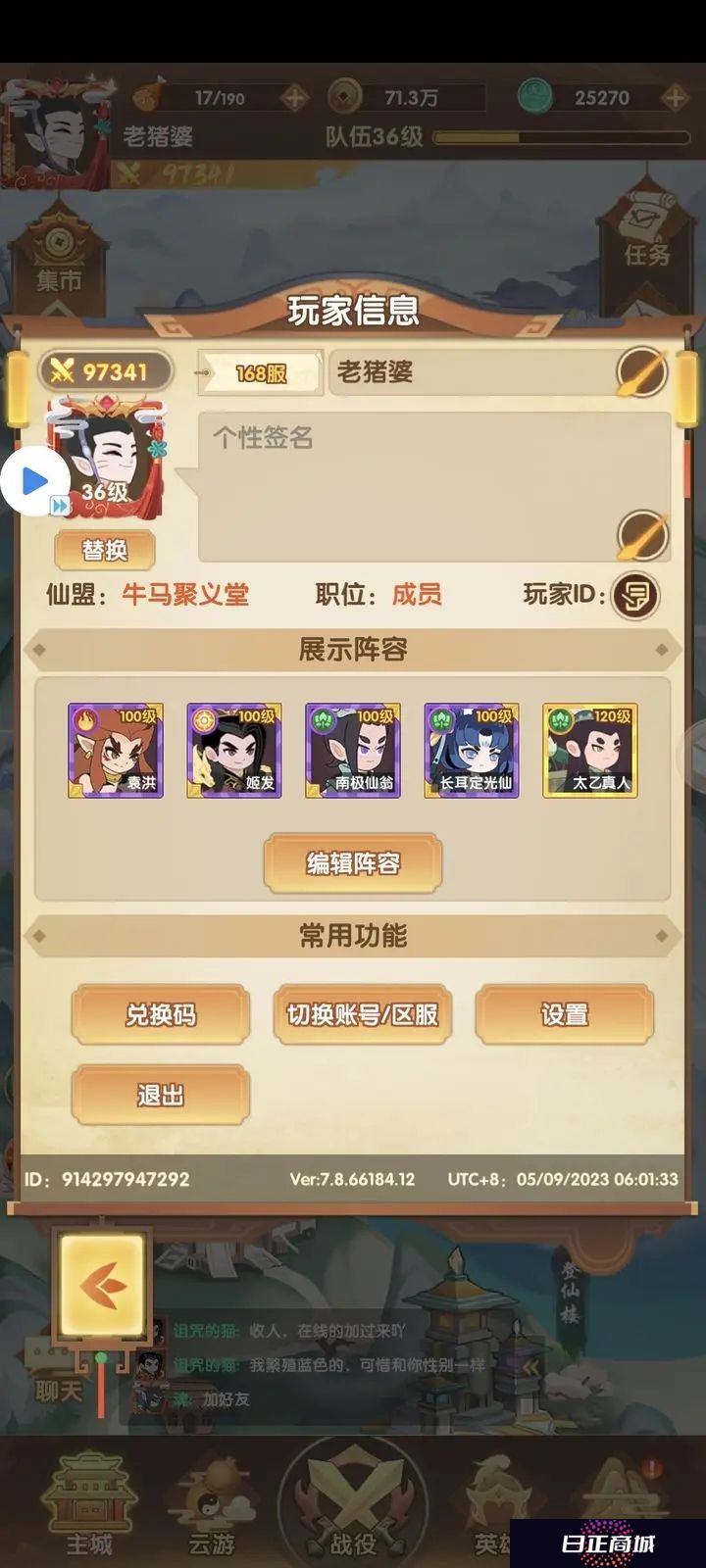
Task: Tap the 退出 exit button
Action: pyautogui.click(x=161, y=1095)
